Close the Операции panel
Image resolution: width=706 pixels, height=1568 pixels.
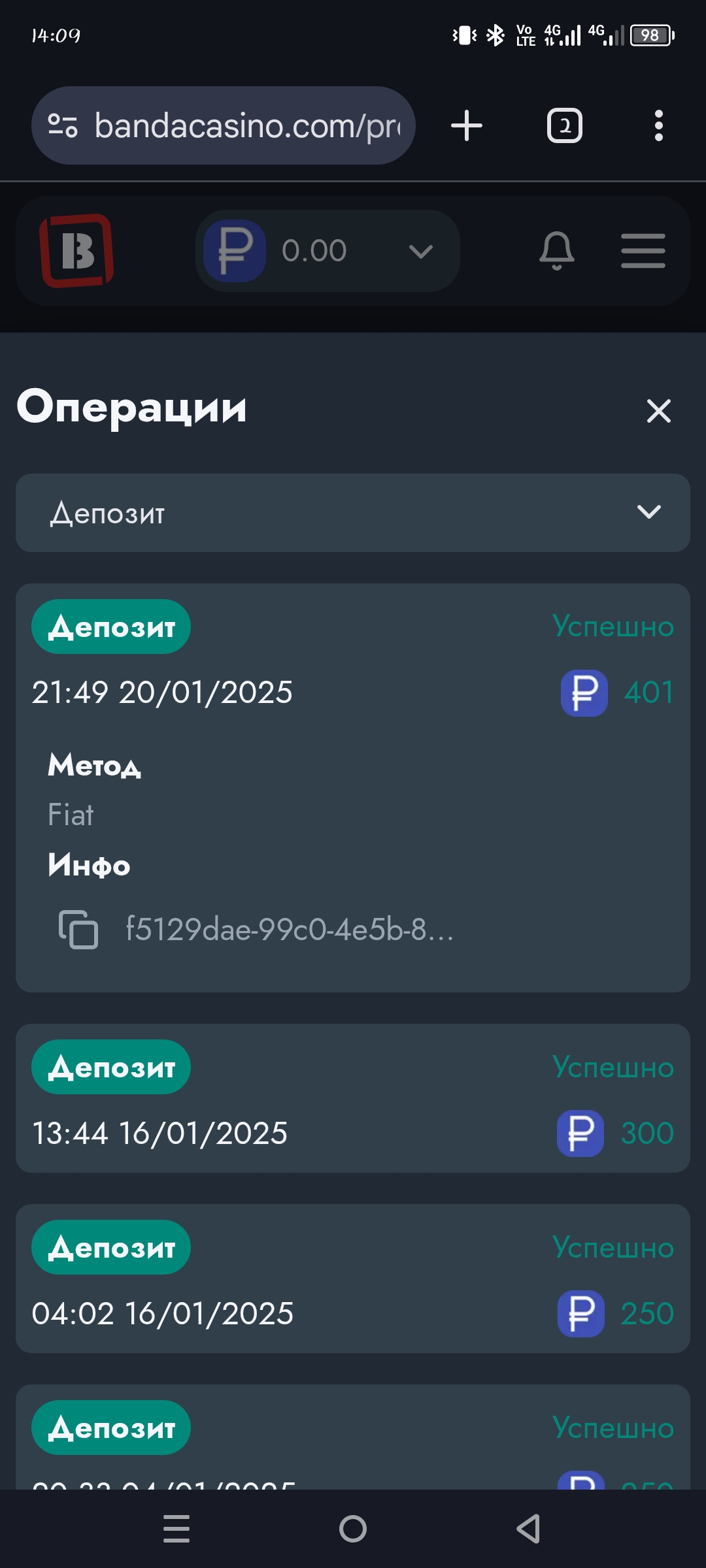(x=658, y=411)
